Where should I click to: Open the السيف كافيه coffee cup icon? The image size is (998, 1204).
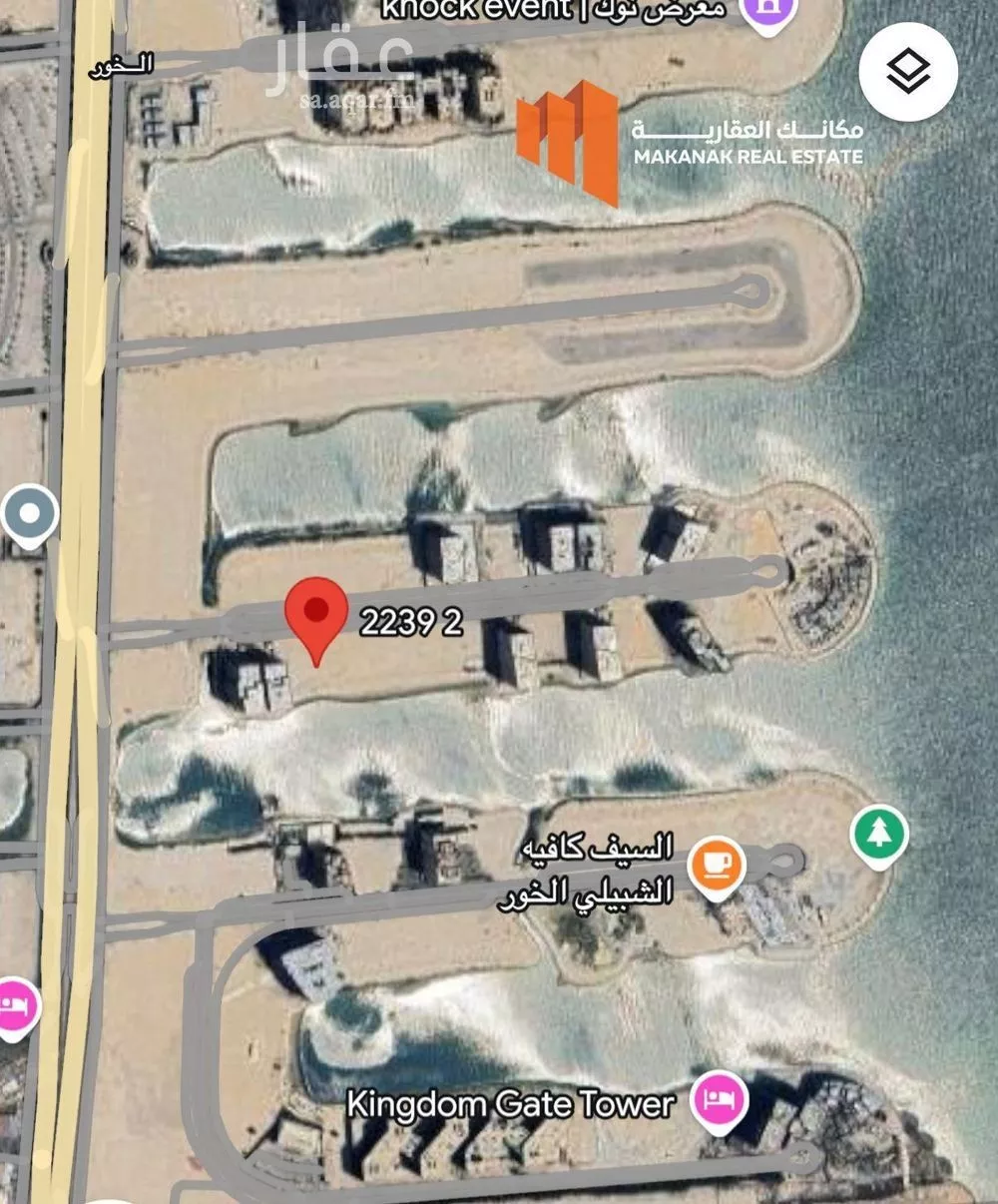coord(716,863)
